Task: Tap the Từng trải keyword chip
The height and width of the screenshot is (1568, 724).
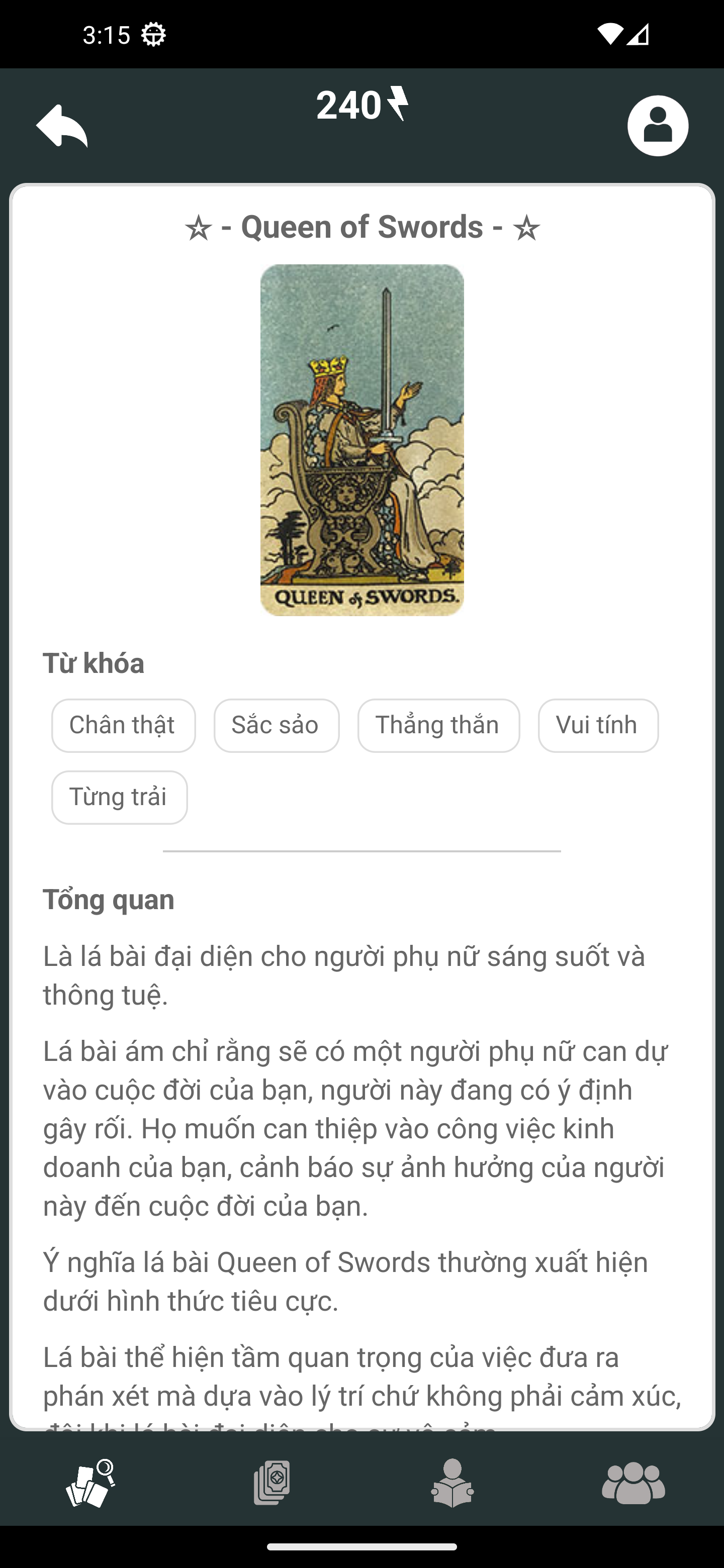Action: click(119, 798)
